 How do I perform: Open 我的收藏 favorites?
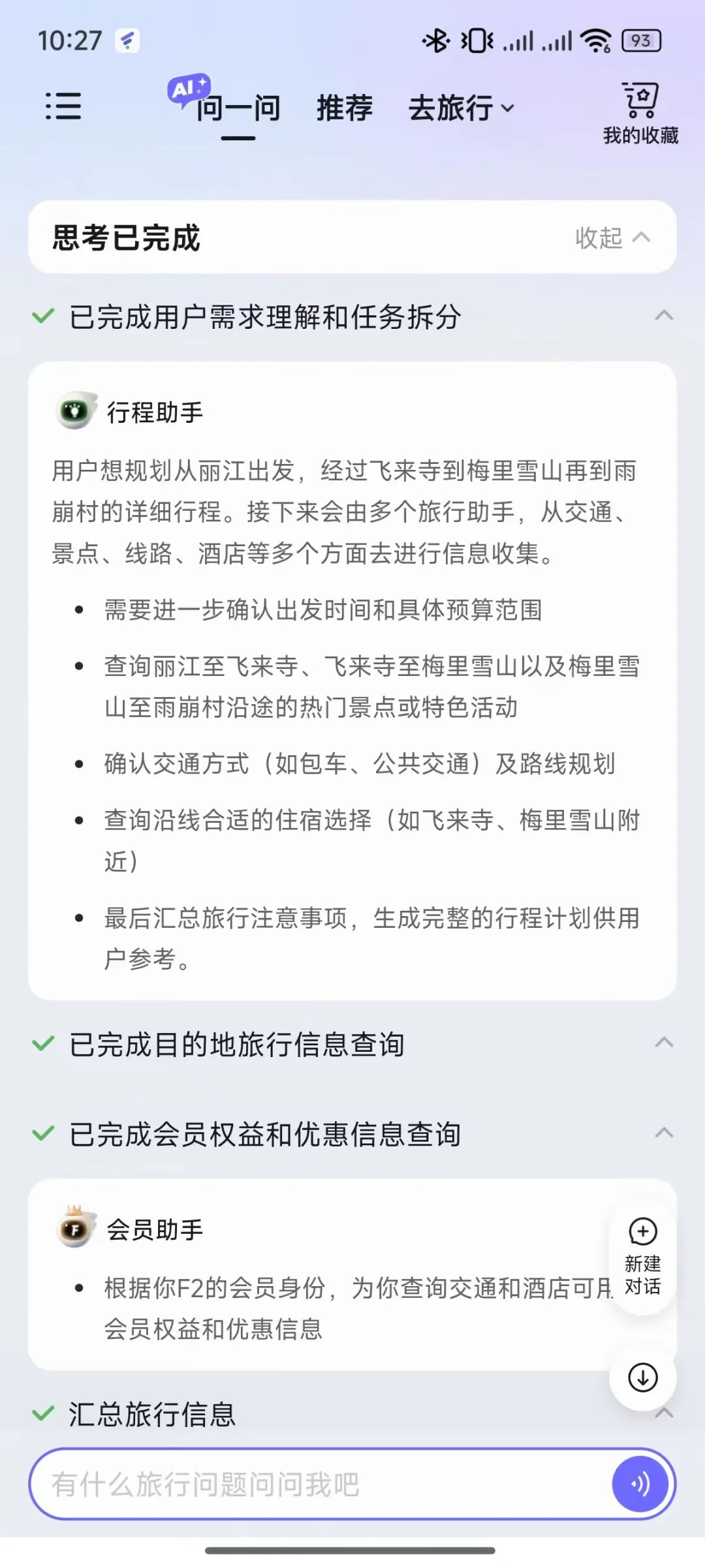pos(640,113)
